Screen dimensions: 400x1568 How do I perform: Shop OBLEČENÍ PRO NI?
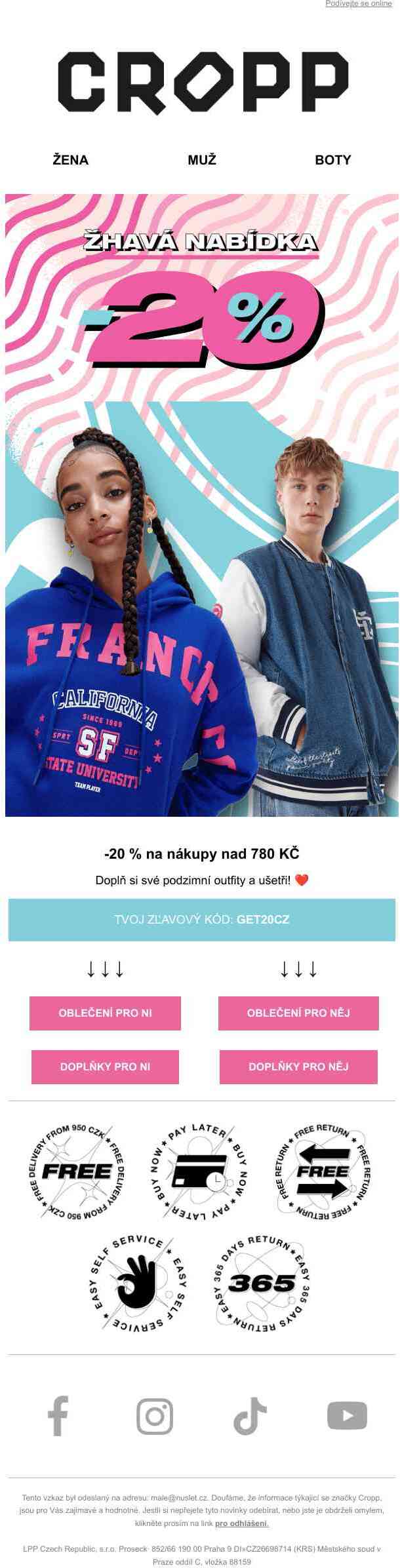(x=105, y=1013)
